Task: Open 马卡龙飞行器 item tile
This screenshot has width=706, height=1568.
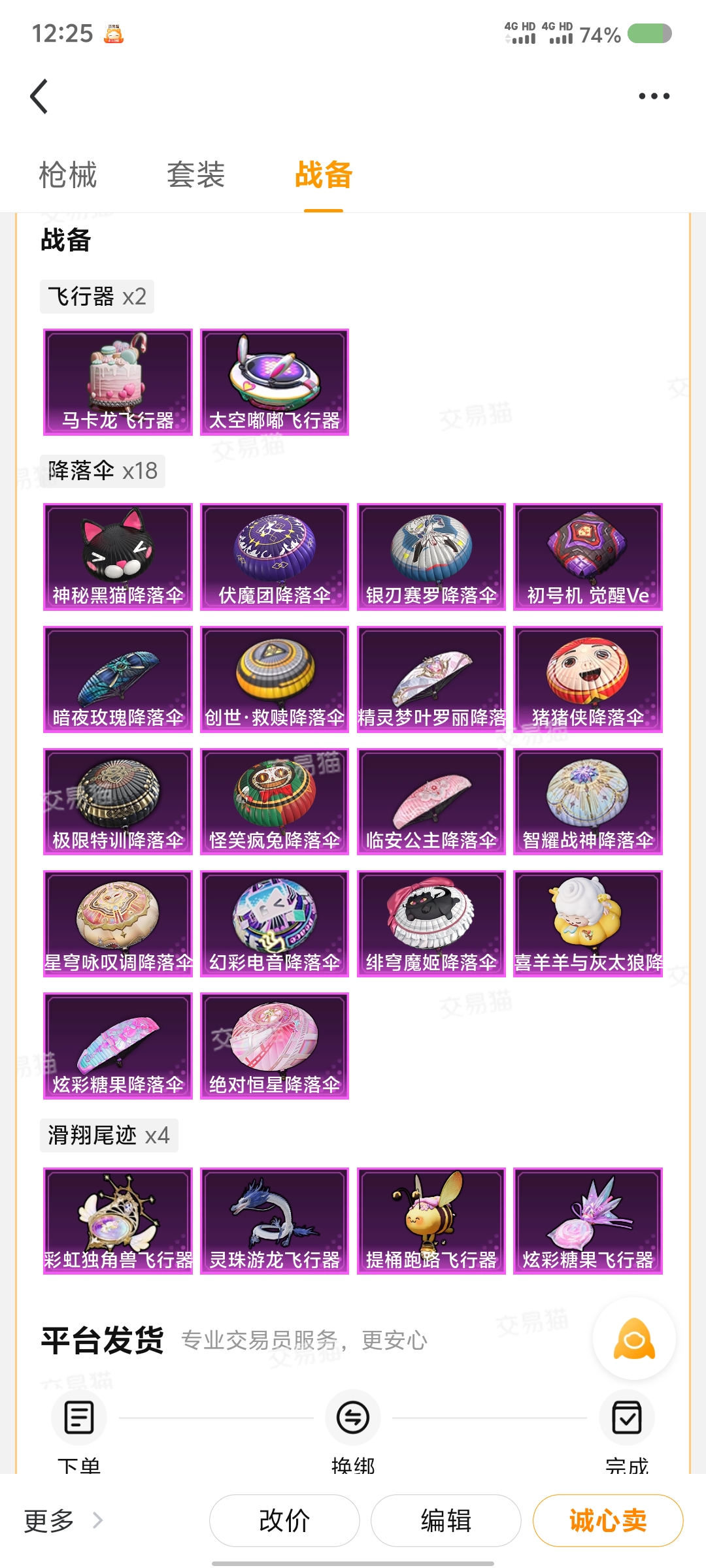Action: pos(118,382)
